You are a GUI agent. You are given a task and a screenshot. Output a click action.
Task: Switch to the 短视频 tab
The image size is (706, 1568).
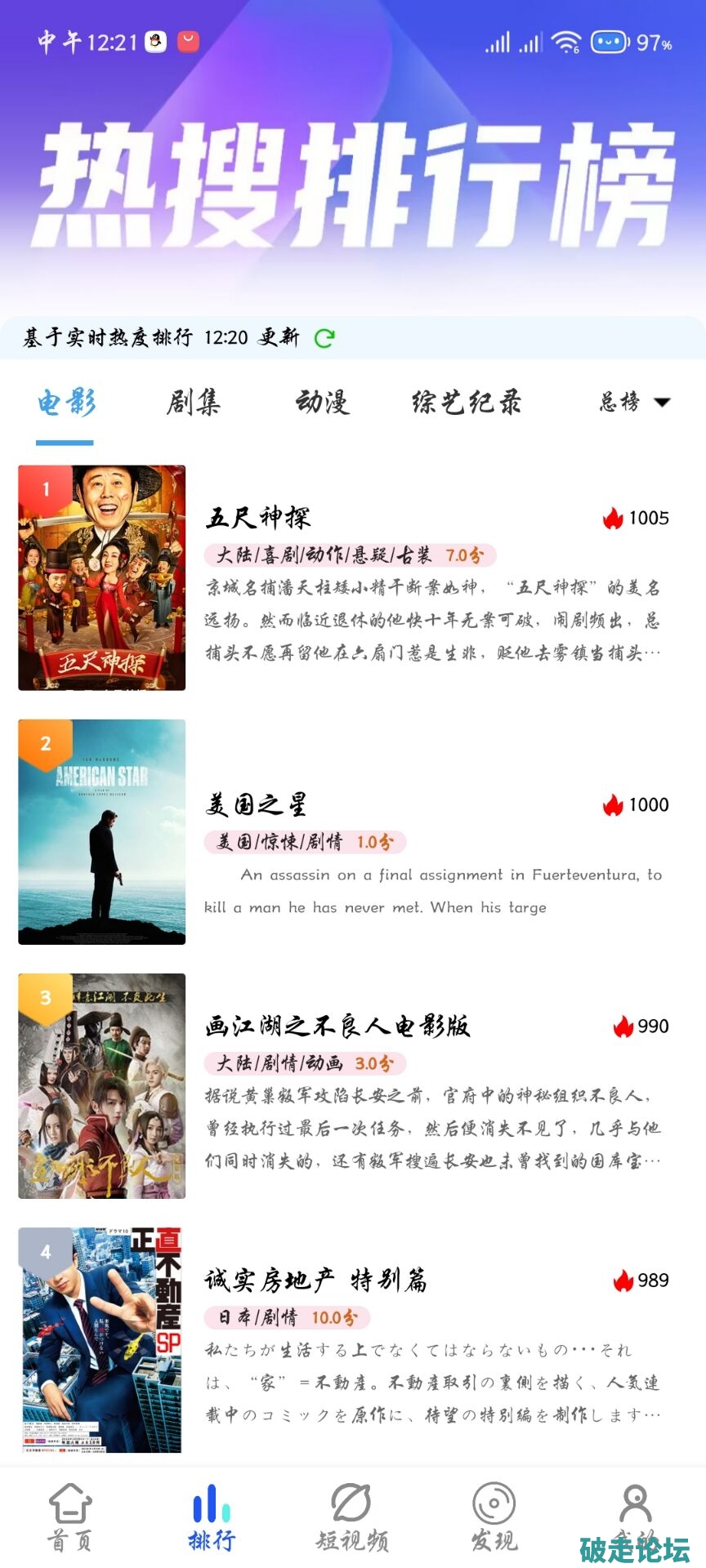tap(352, 1517)
